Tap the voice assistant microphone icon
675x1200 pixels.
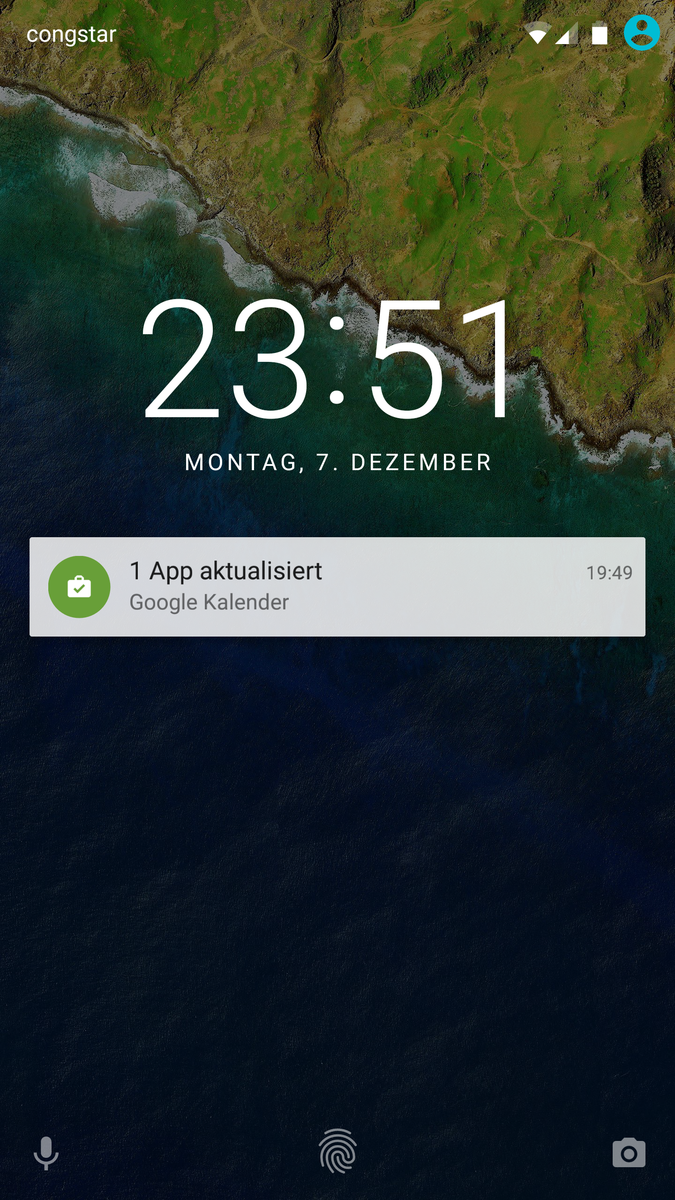click(45, 1153)
